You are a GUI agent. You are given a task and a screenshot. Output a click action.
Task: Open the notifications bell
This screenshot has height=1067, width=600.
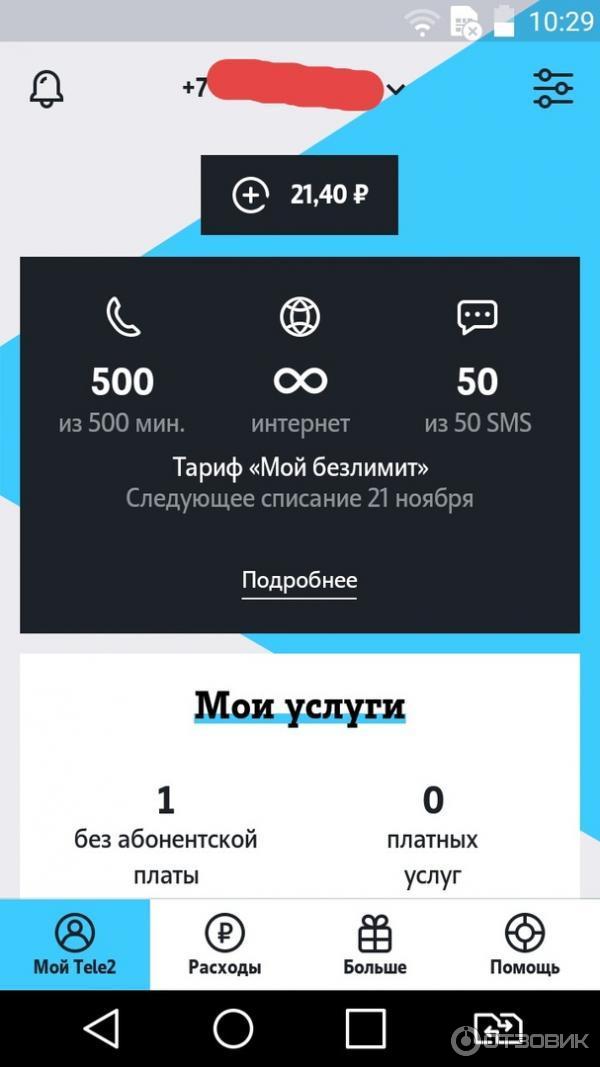(x=45, y=89)
